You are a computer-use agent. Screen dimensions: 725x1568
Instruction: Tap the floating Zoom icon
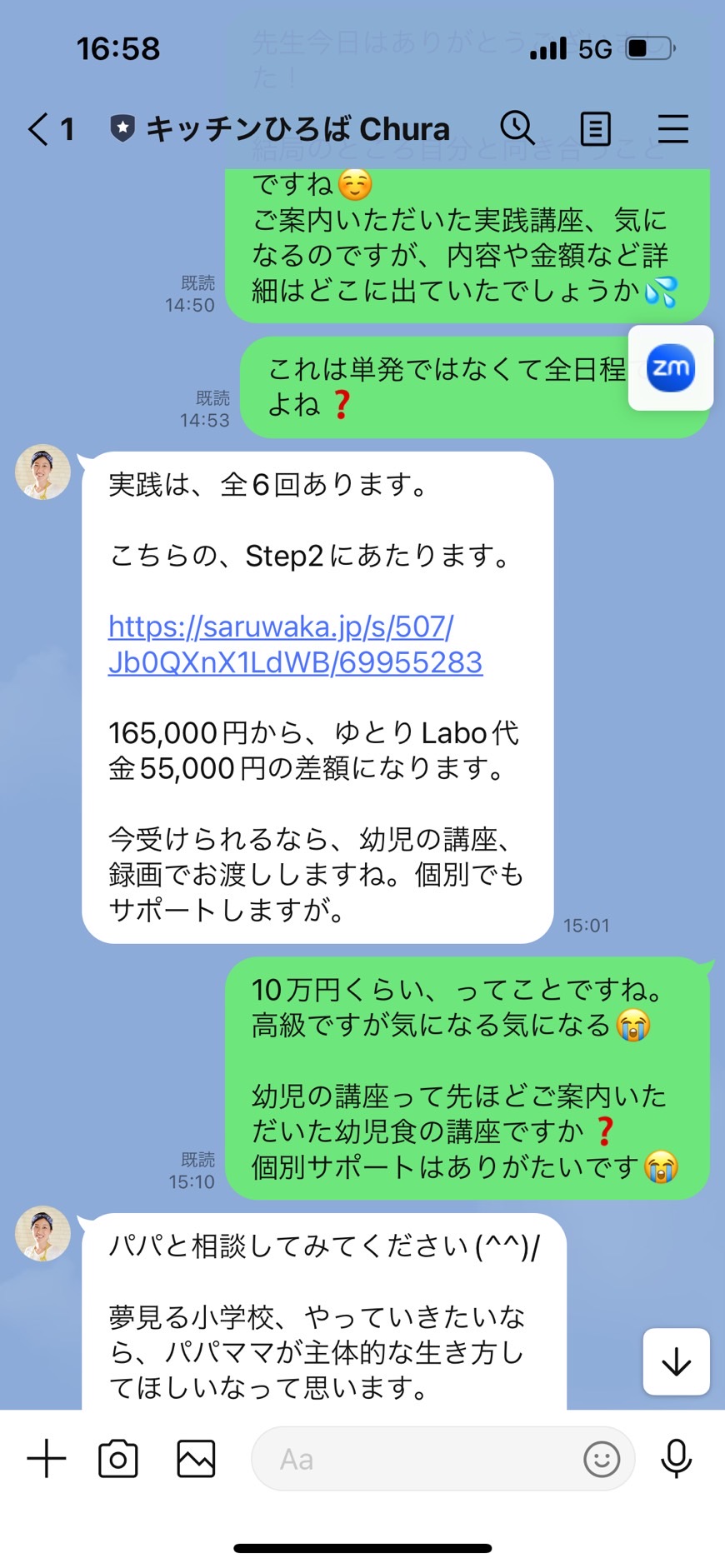point(671,367)
